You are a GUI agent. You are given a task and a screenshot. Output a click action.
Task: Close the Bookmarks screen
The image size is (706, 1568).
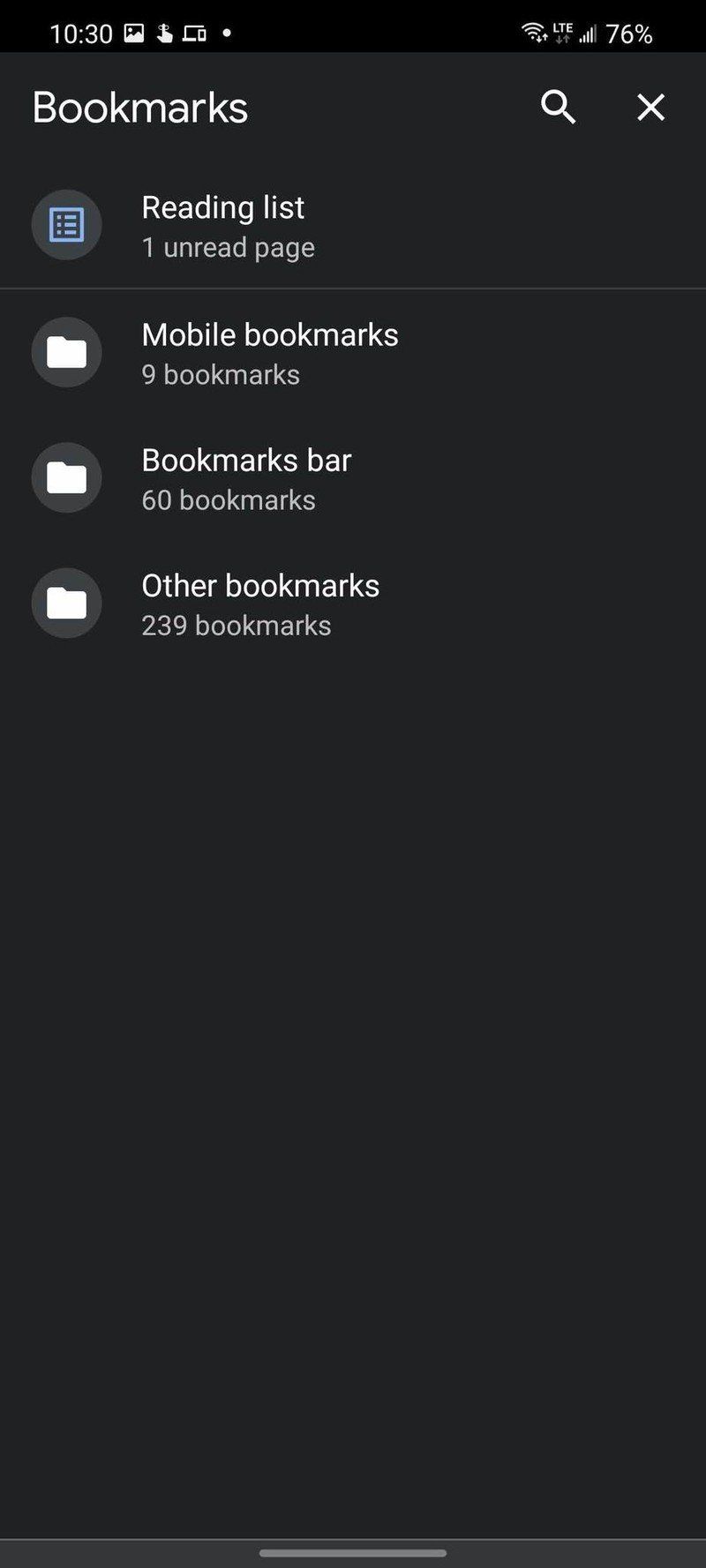[x=650, y=108]
